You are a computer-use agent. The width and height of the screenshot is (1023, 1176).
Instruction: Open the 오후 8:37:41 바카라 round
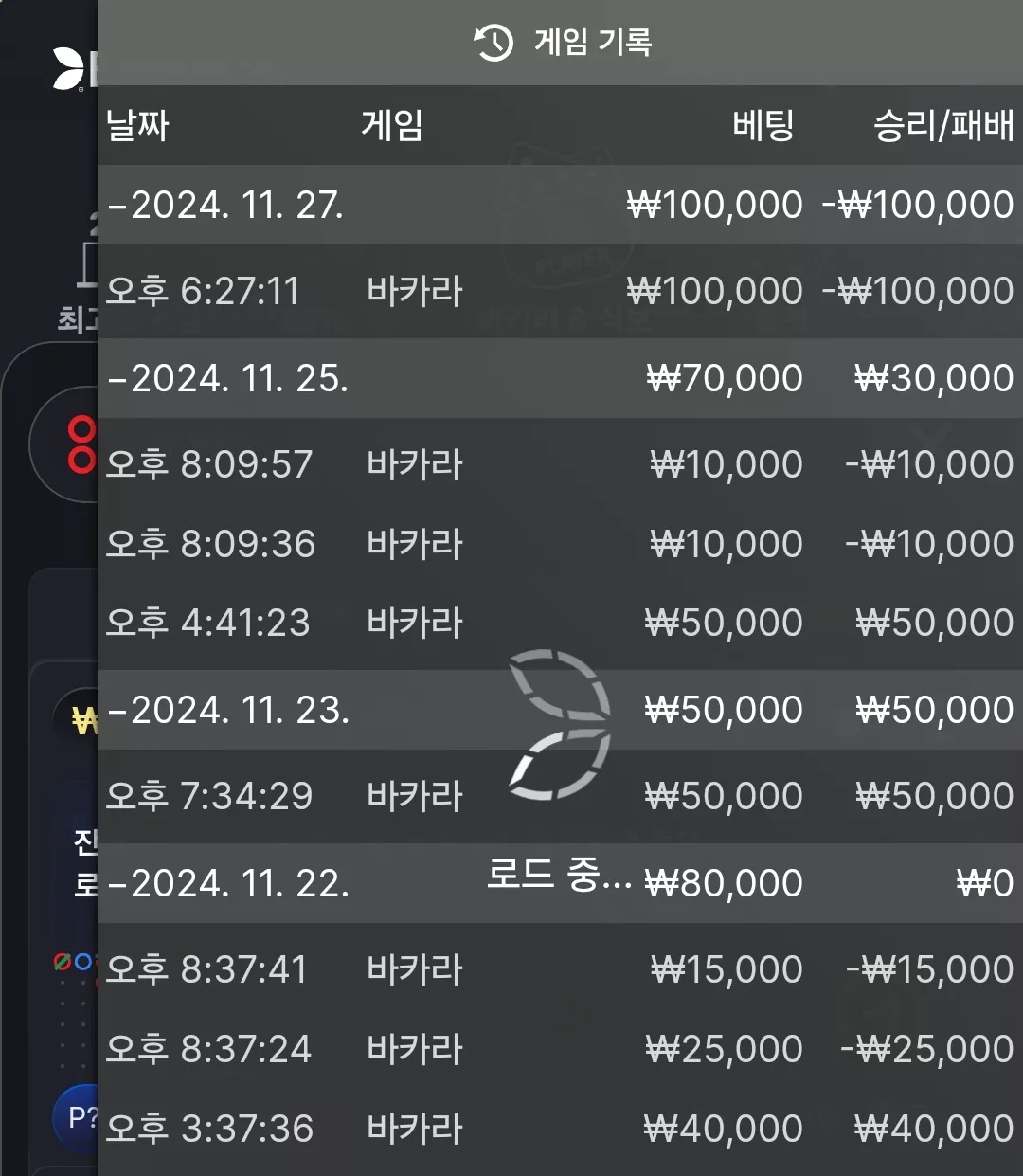560,969
